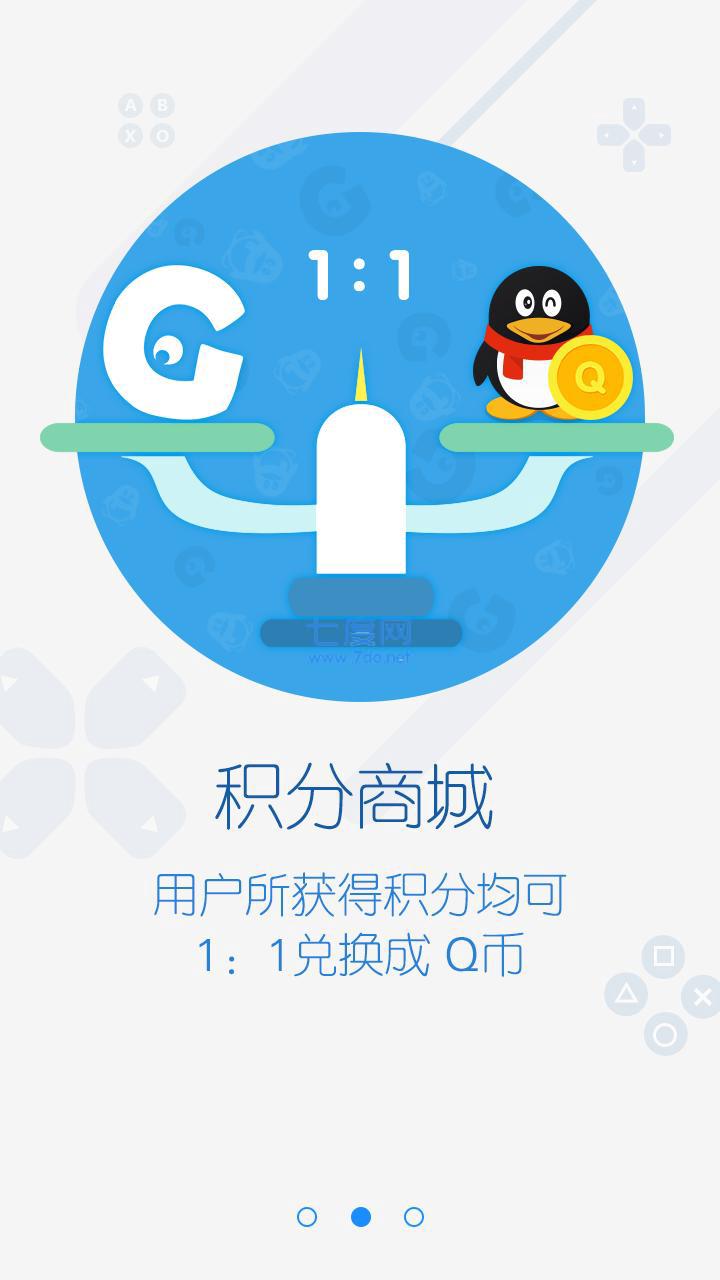Tap the green scale platform on the right
Viewport: 720px width, 1280px height.
point(560,435)
